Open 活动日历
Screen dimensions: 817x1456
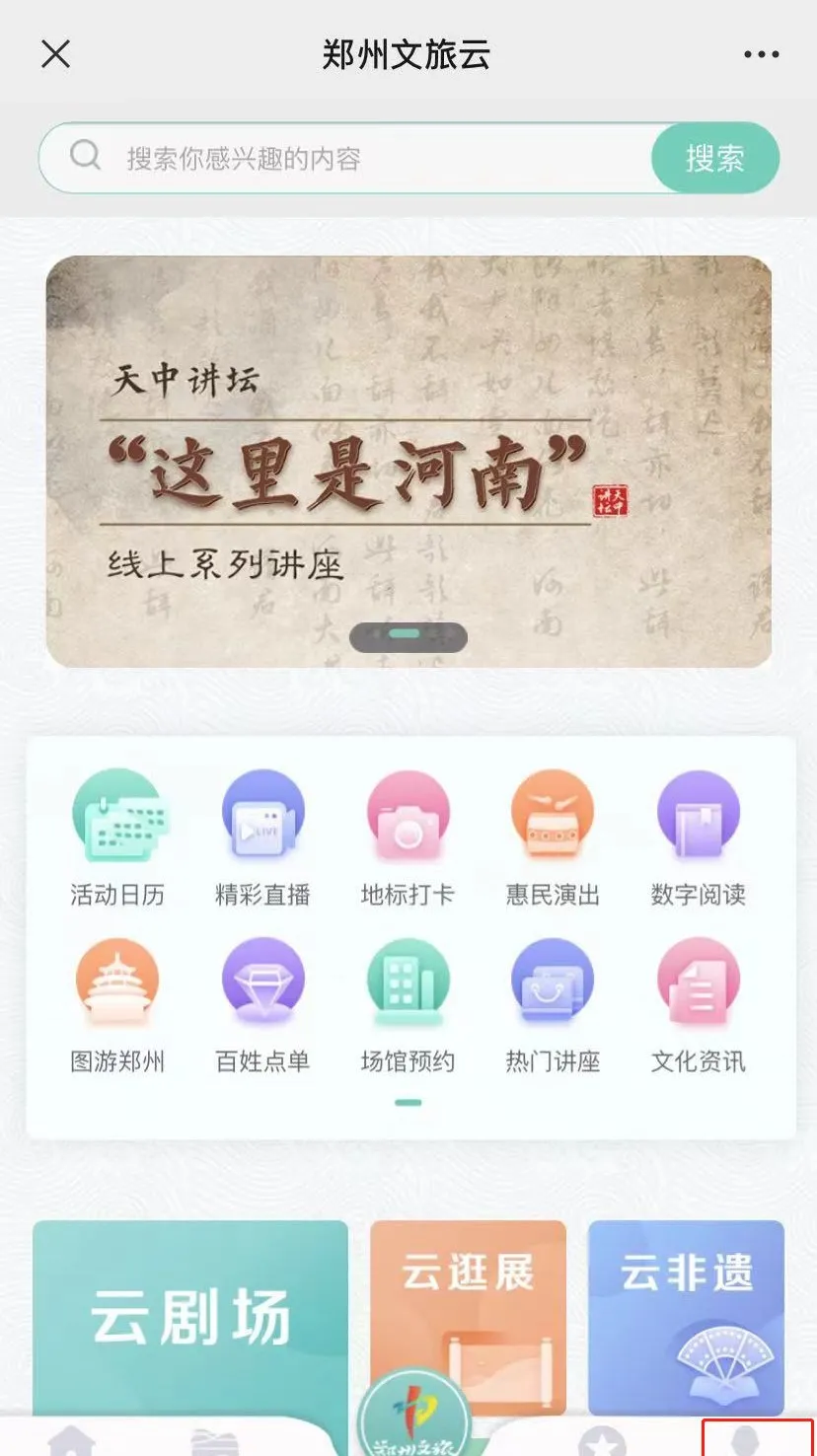click(x=116, y=837)
